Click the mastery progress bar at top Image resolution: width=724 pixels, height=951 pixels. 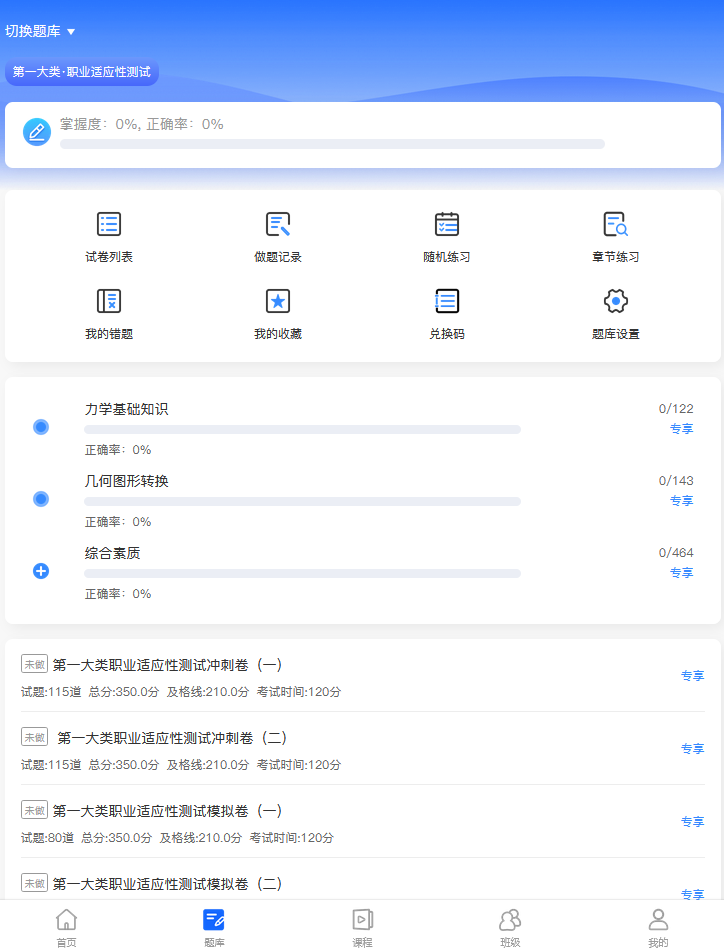coord(332,144)
